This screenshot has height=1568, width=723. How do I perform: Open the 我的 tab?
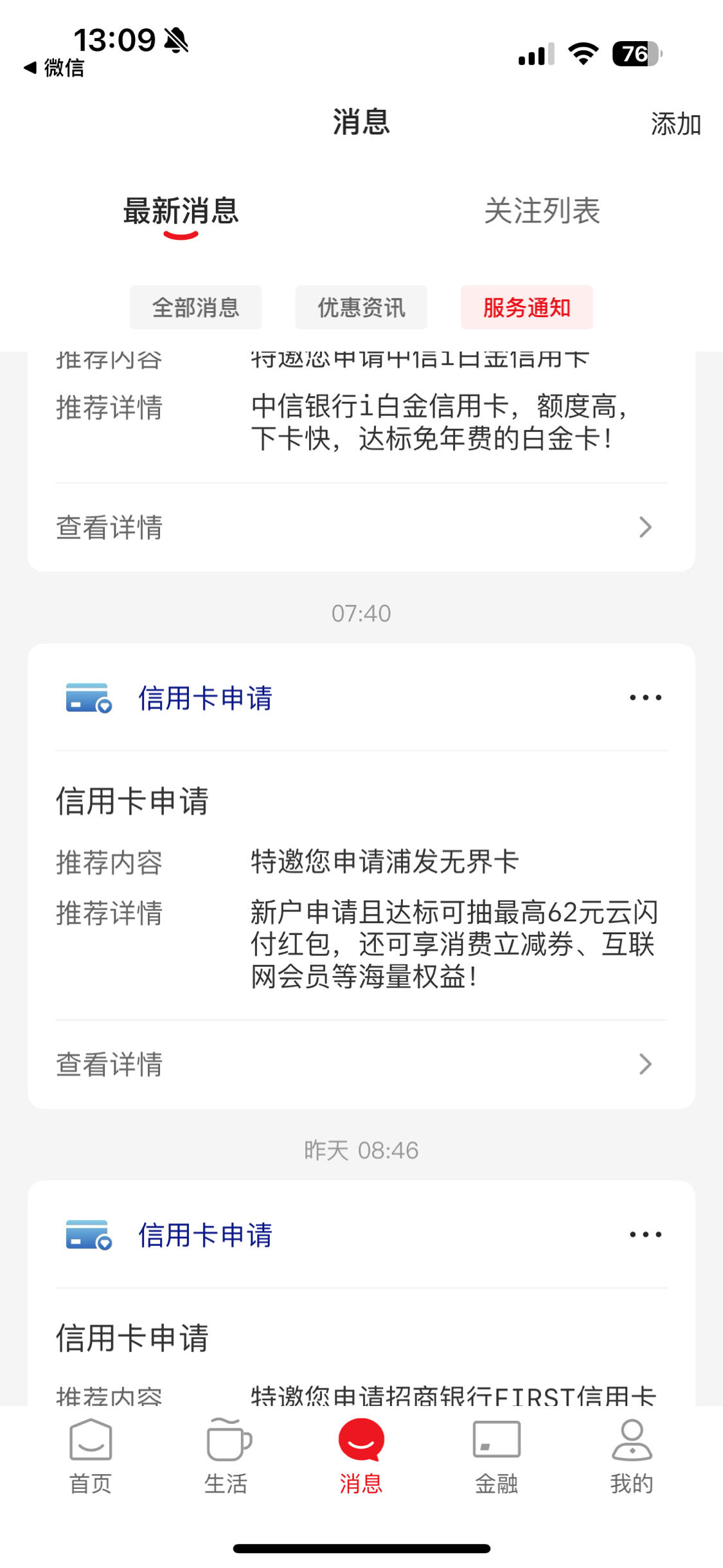[632, 1456]
